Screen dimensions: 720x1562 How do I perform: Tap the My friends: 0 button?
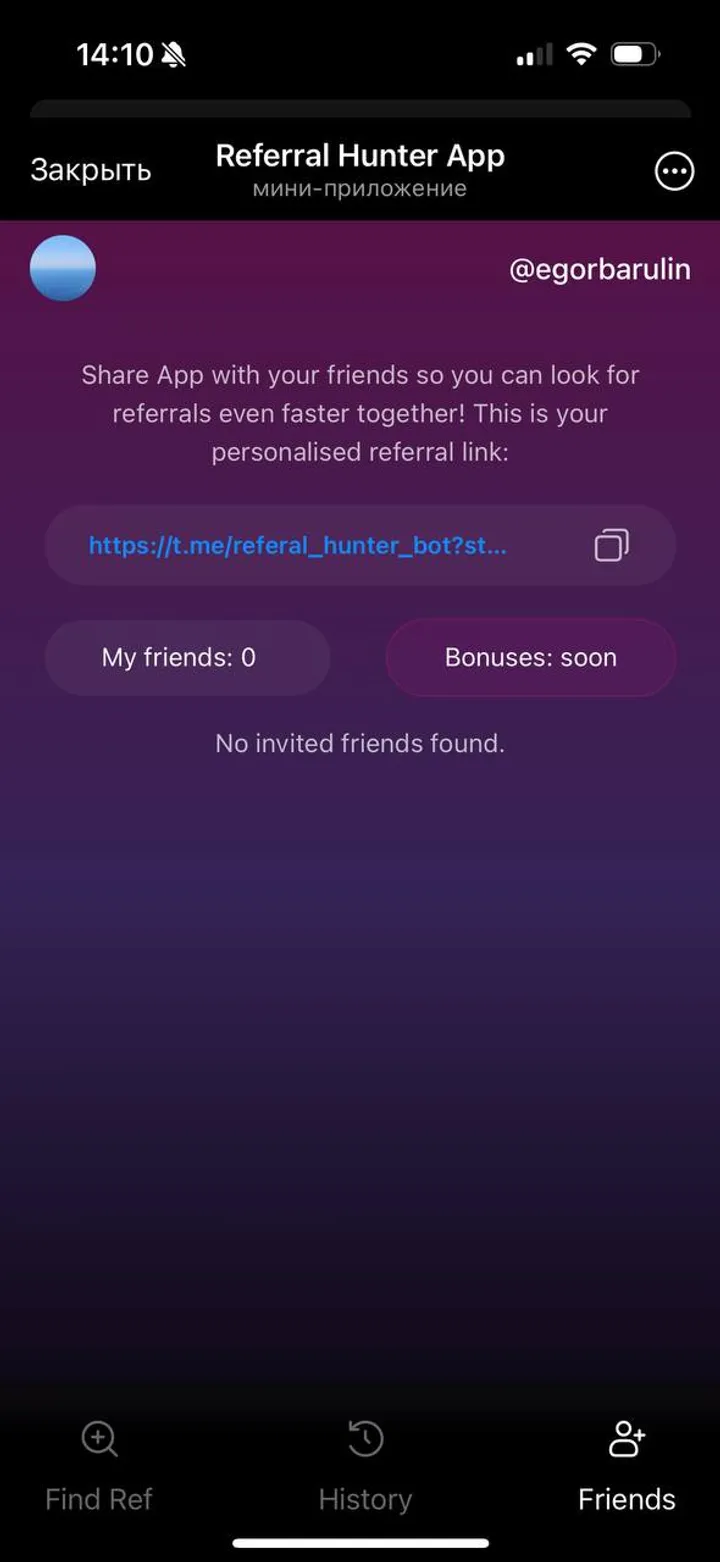(186, 657)
